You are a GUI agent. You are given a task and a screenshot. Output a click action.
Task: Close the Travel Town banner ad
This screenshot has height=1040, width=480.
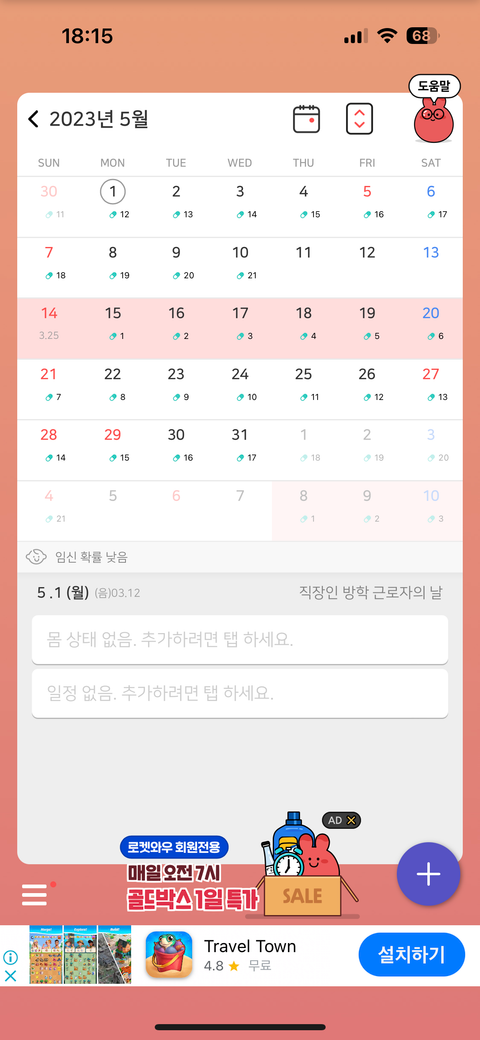point(11,976)
